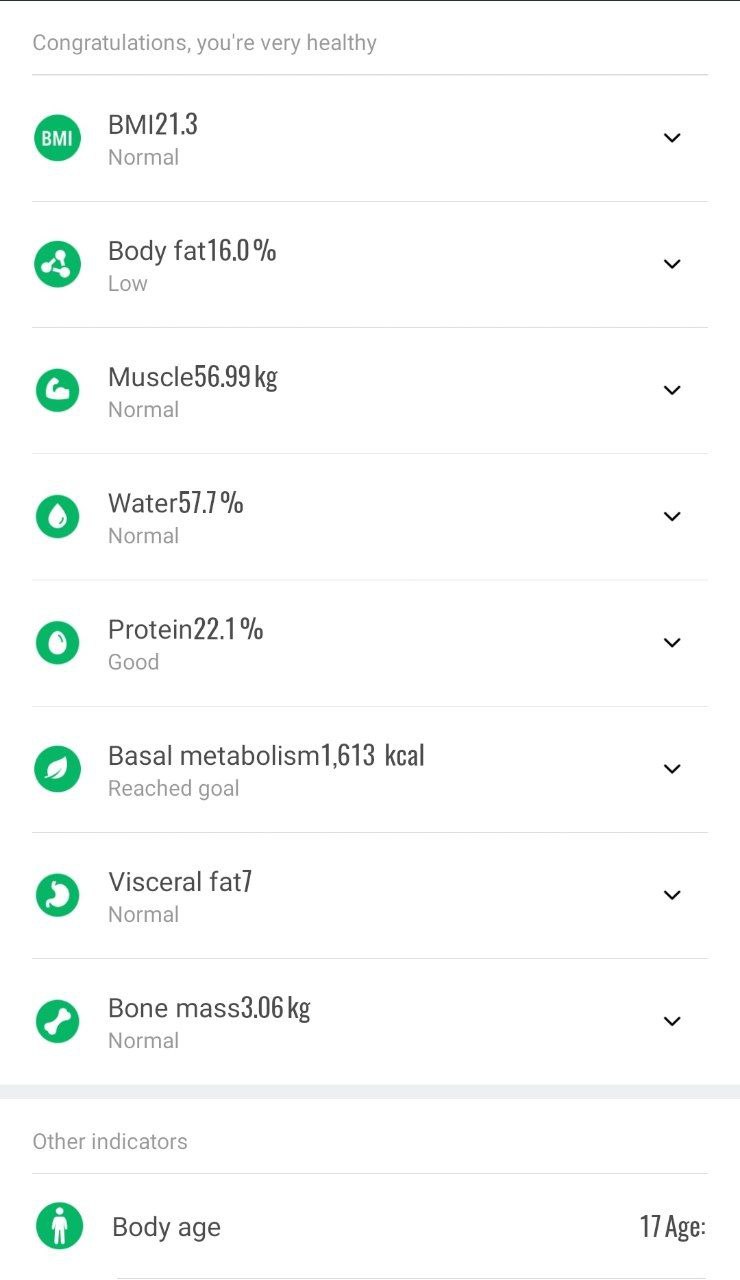Screen dimensions: 740x1280
Task: Expand the Body fat row
Action: (370, 264)
